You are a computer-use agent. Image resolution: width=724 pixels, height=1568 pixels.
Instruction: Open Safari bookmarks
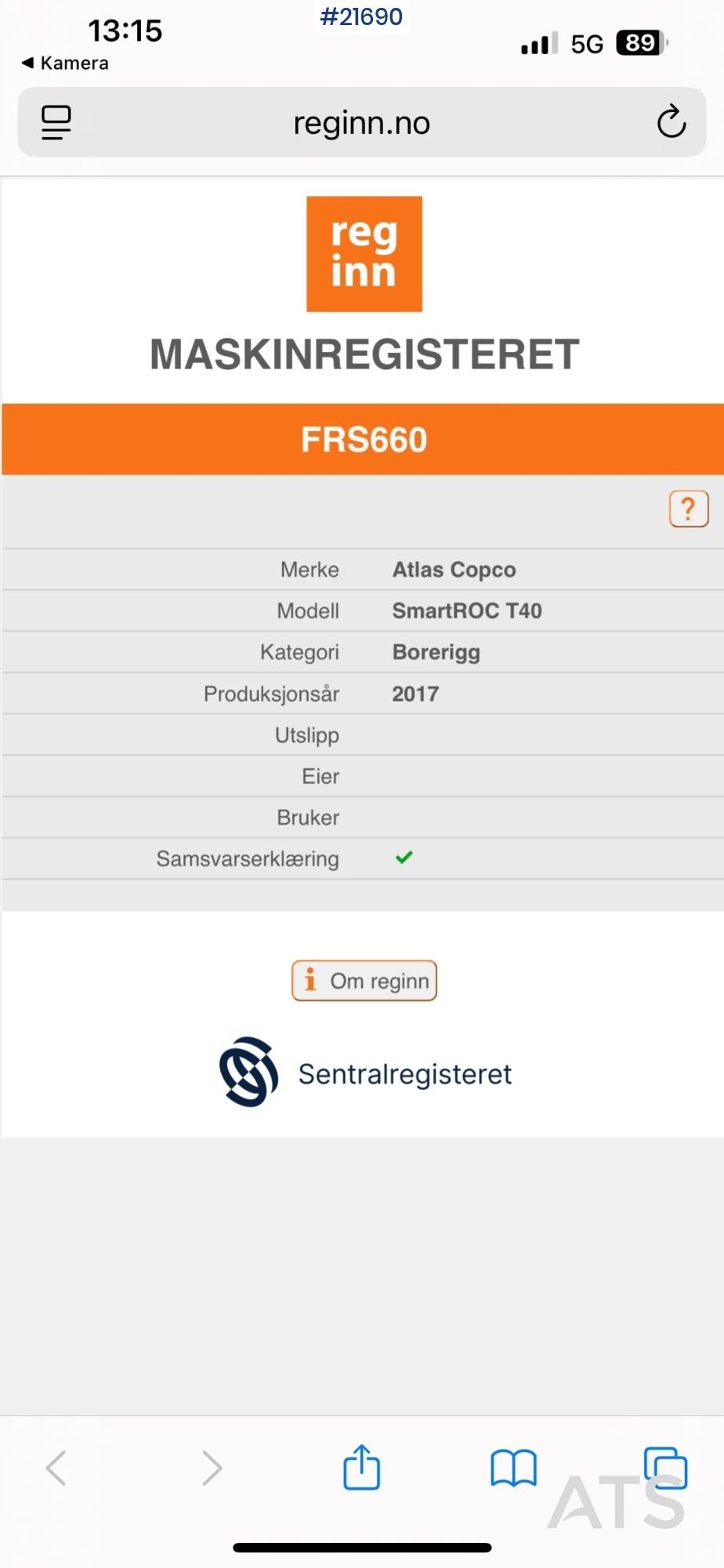click(x=513, y=1468)
